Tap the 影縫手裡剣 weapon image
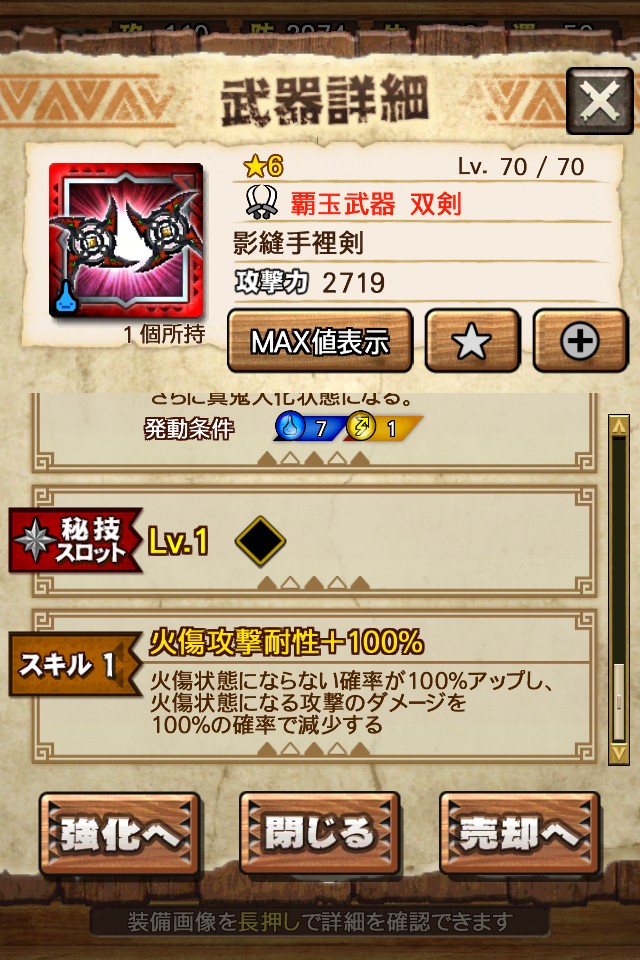The height and width of the screenshot is (960, 640). click(126, 240)
